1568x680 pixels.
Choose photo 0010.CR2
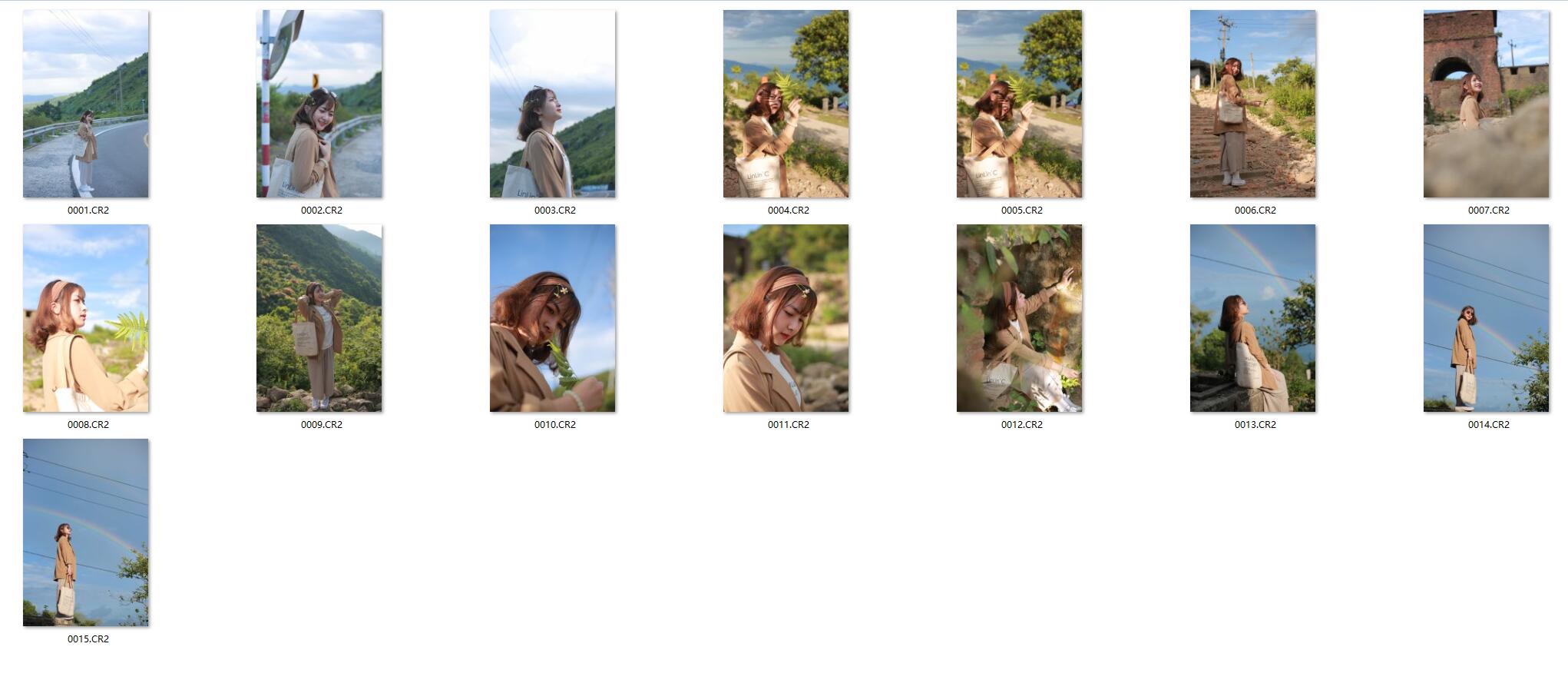(553, 318)
